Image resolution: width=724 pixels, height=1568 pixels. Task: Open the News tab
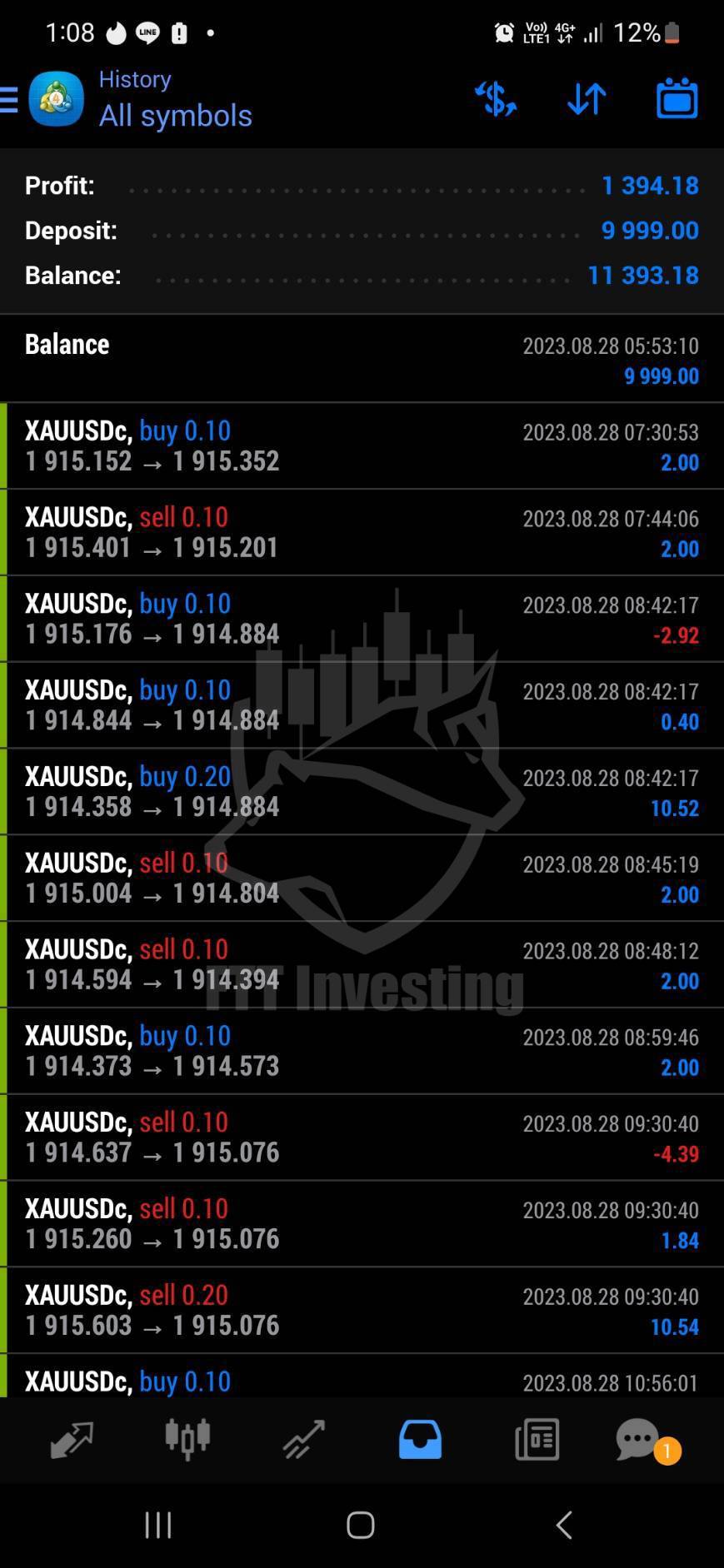(x=537, y=1440)
